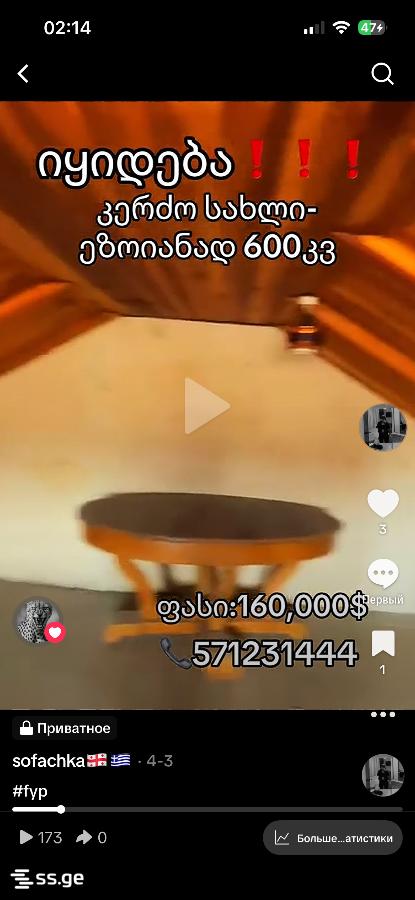Open the Больше статистики button
This screenshot has height=900, width=415.
[x=332, y=838]
